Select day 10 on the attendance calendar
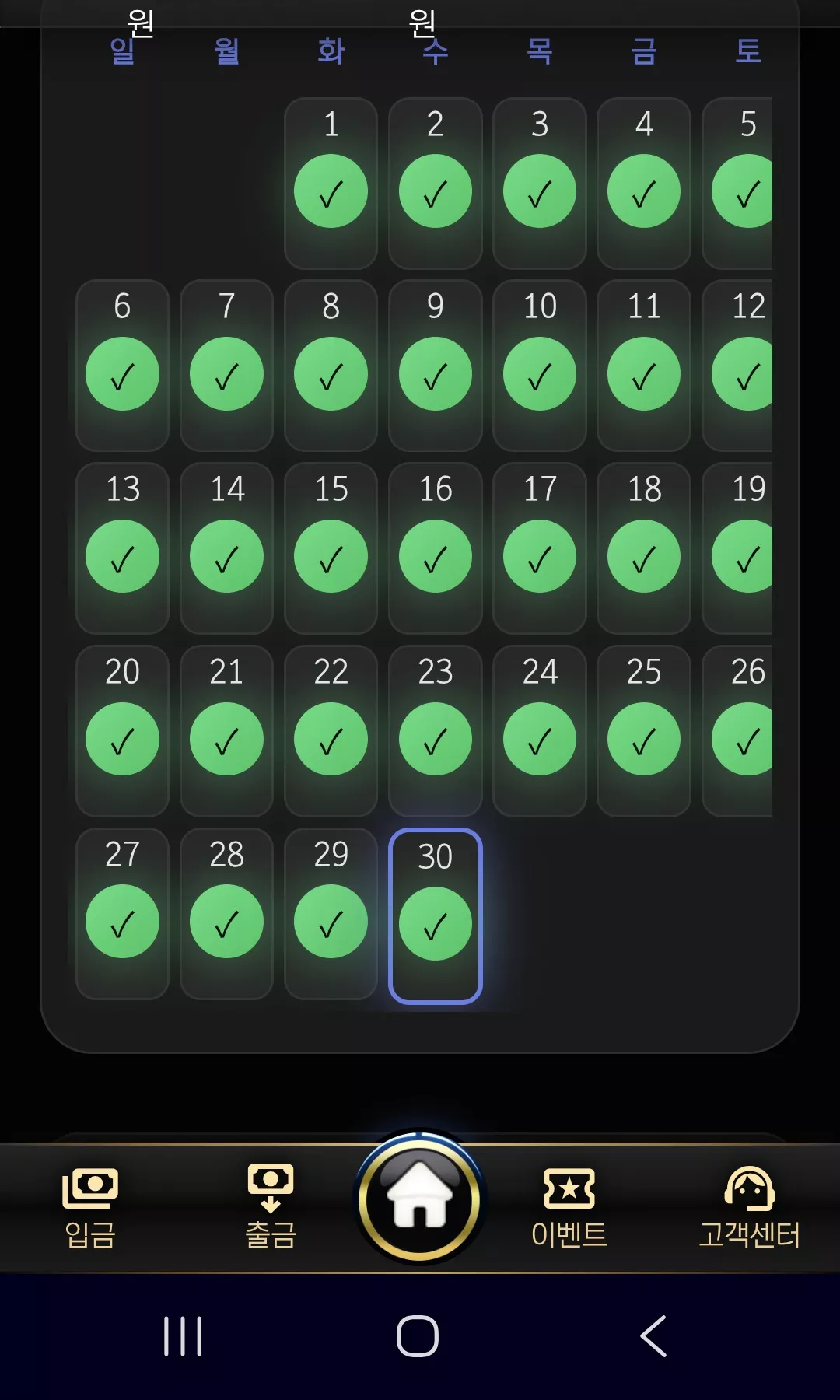 coord(540,366)
